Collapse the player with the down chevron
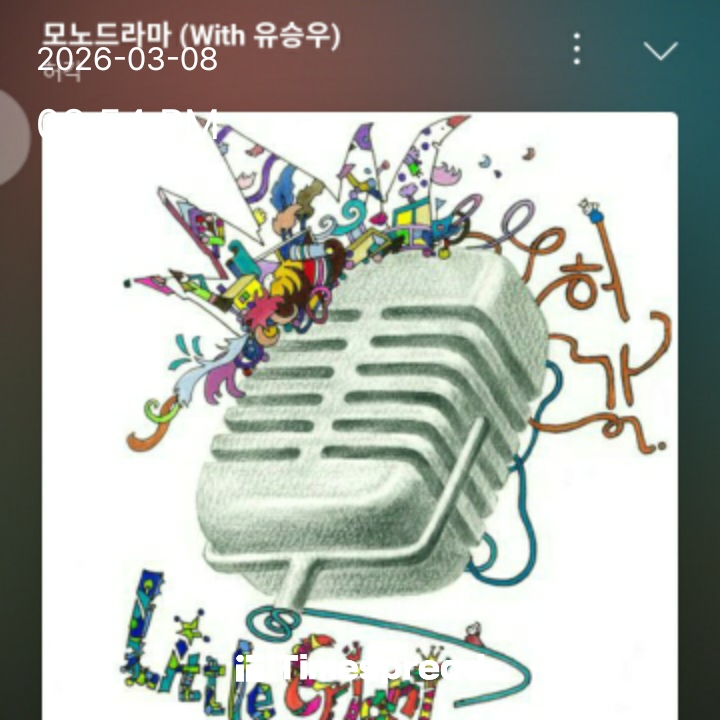 pyautogui.click(x=660, y=50)
